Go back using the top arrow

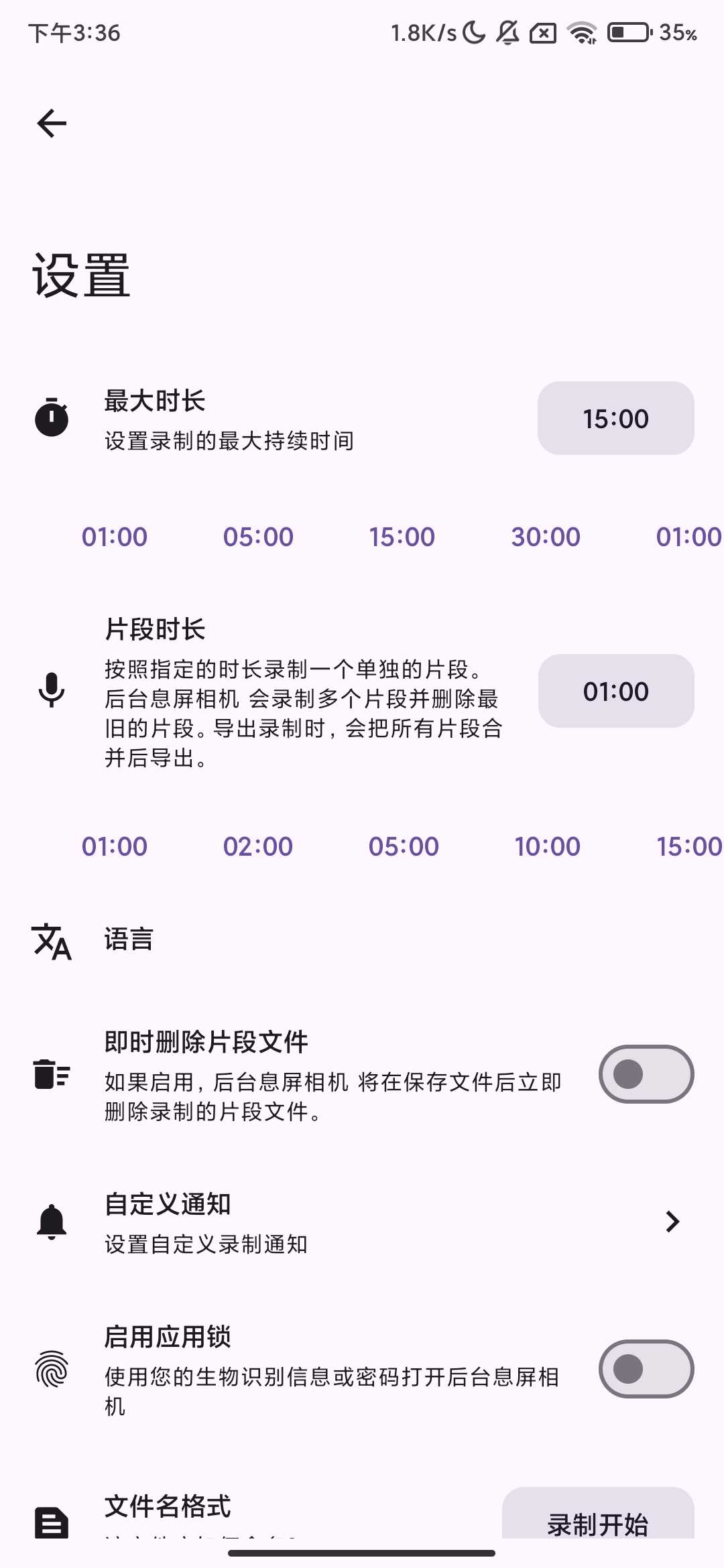pyautogui.click(x=52, y=123)
